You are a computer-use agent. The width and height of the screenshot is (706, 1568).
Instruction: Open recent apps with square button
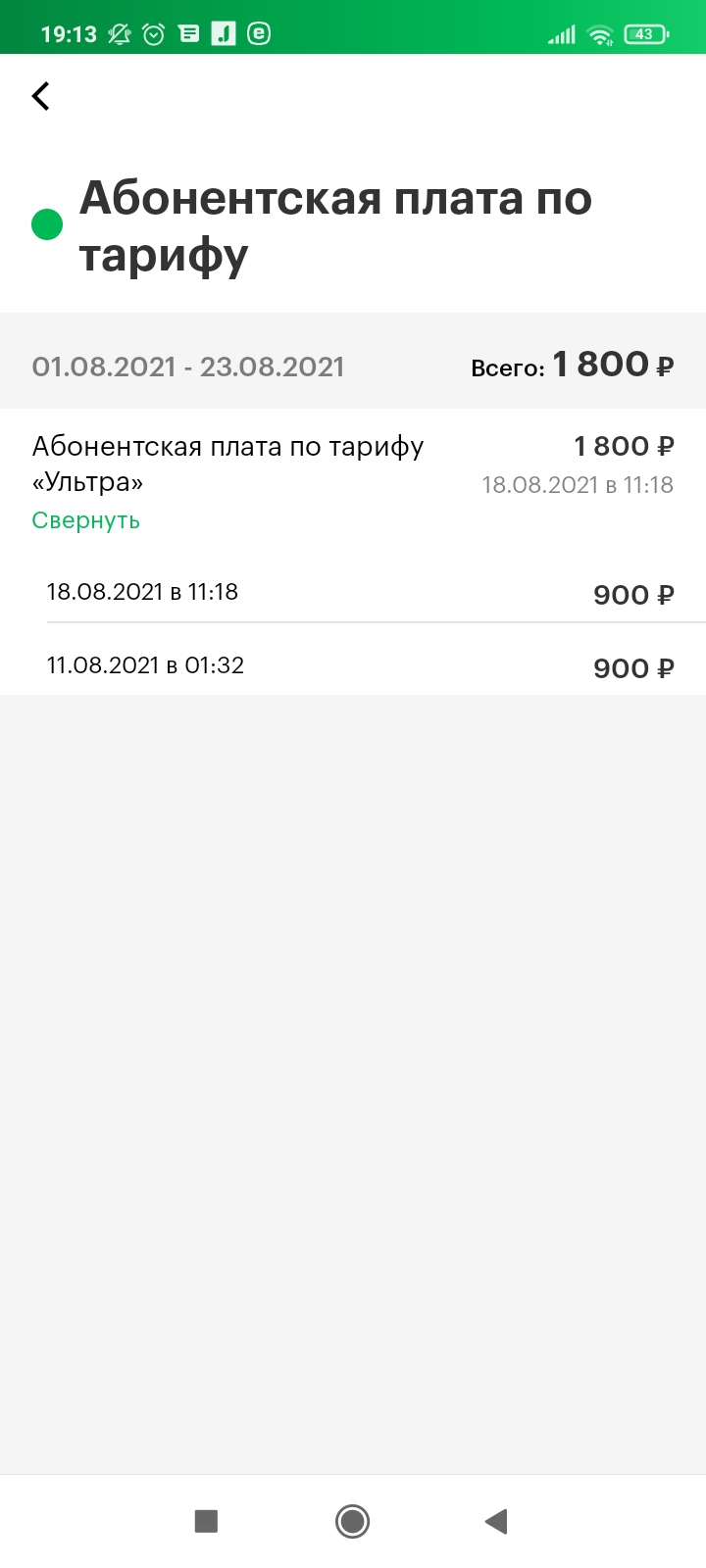[206, 1521]
